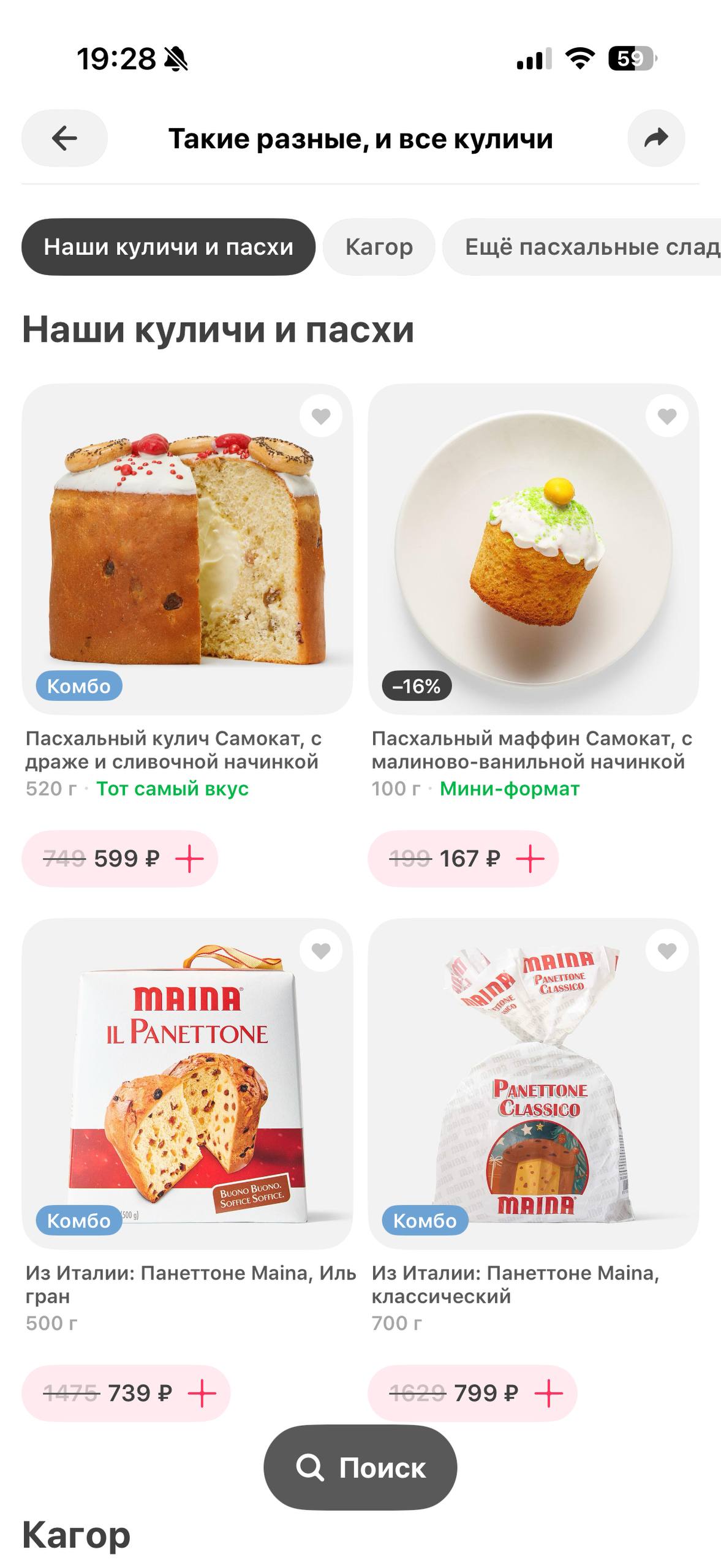View Панеттоне Maina Иль гран card
The image size is (721, 1568).
click(187, 1083)
